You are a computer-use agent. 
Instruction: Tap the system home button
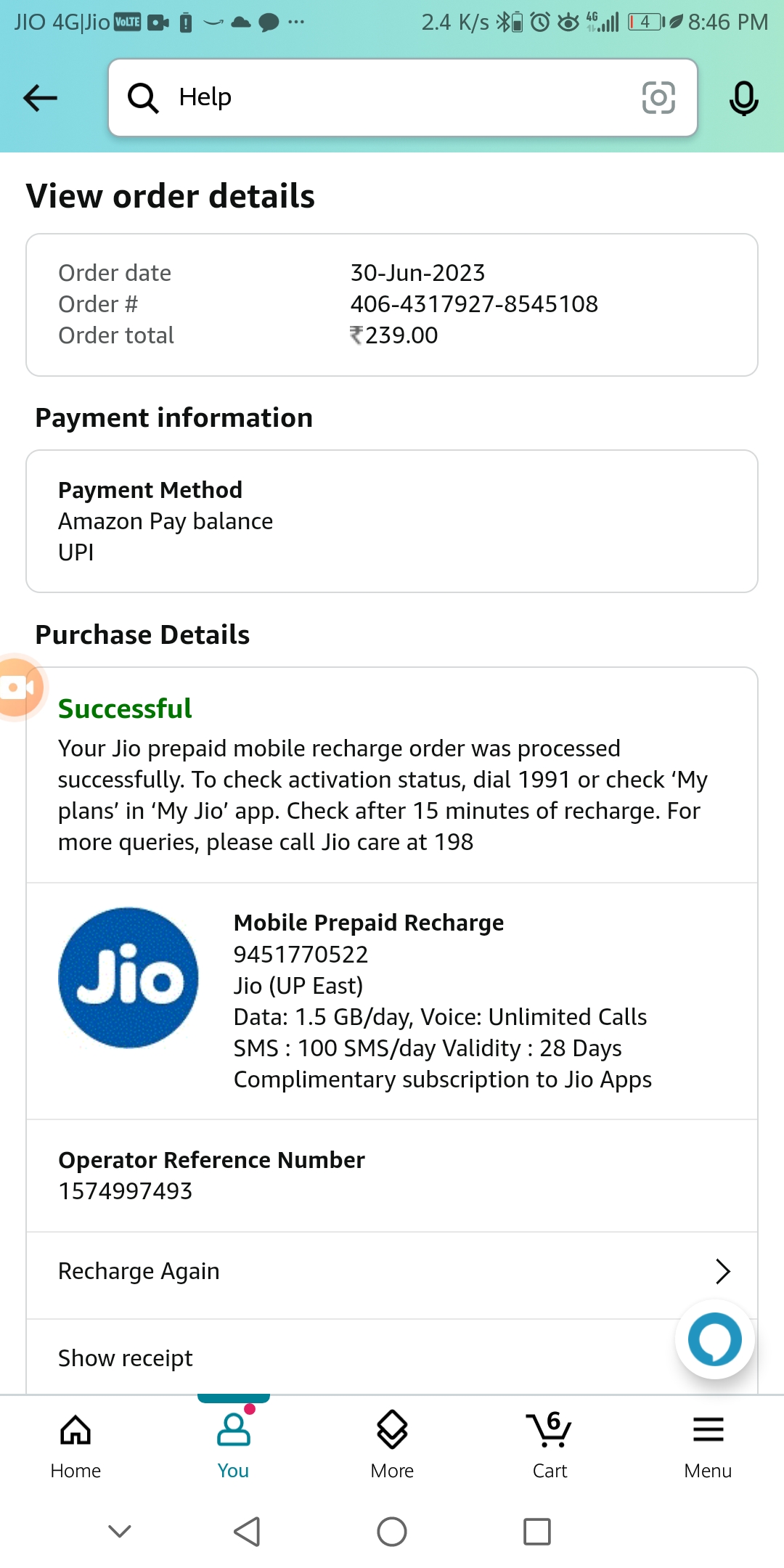pos(392,1532)
